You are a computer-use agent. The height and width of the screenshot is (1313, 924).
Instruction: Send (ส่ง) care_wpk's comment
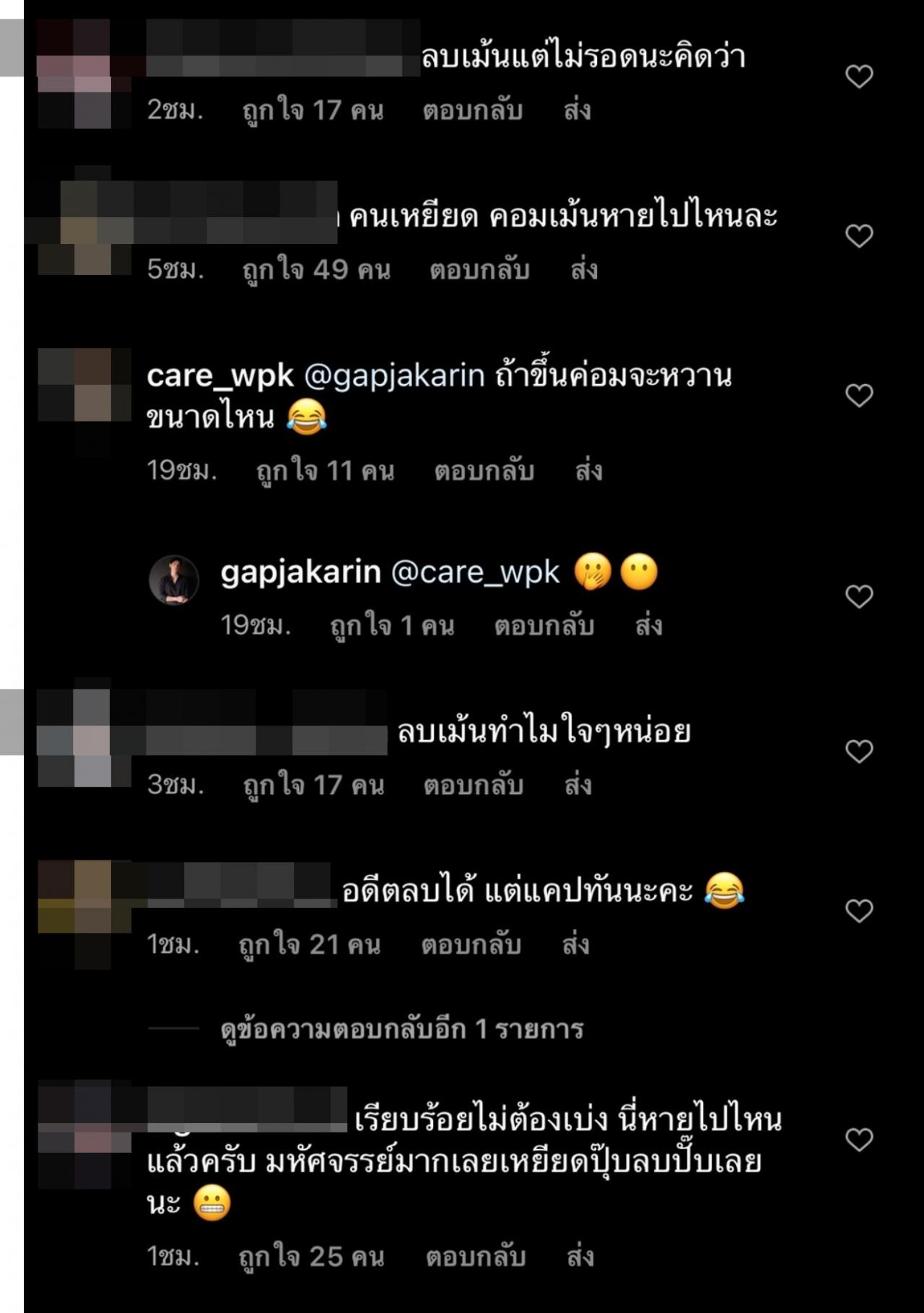tap(588, 471)
